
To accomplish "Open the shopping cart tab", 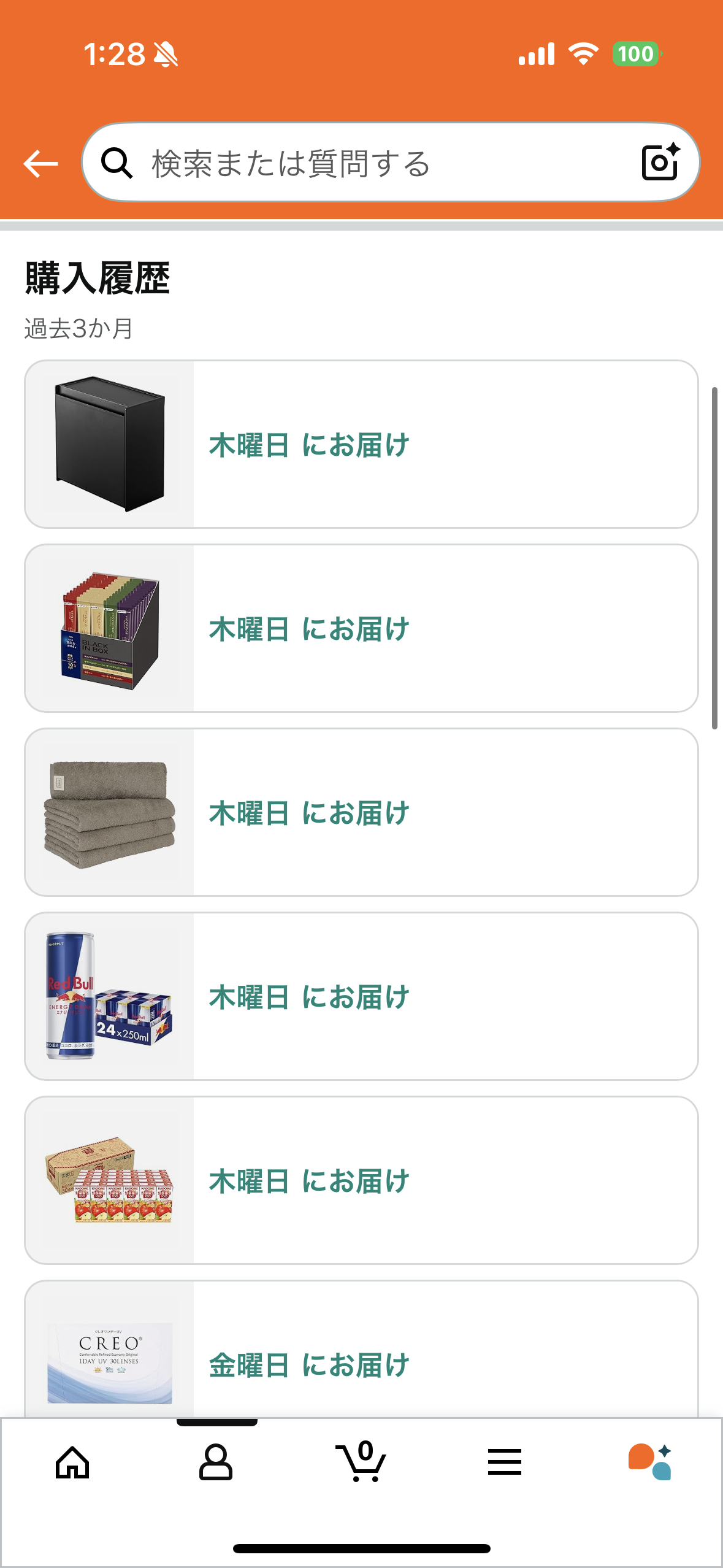I will coord(362,1462).
